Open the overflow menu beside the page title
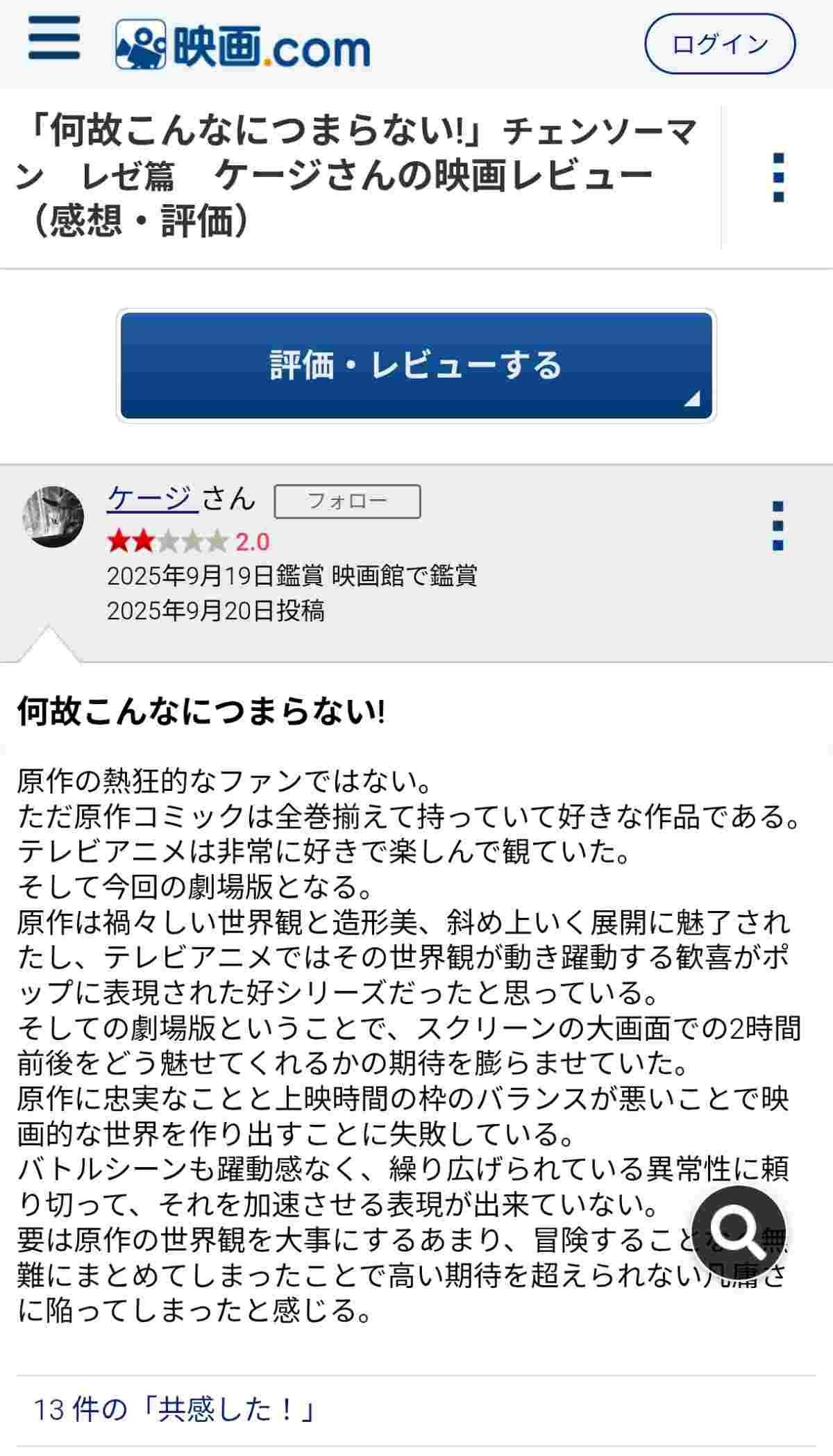This screenshot has width=833, height=1456. click(x=778, y=177)
